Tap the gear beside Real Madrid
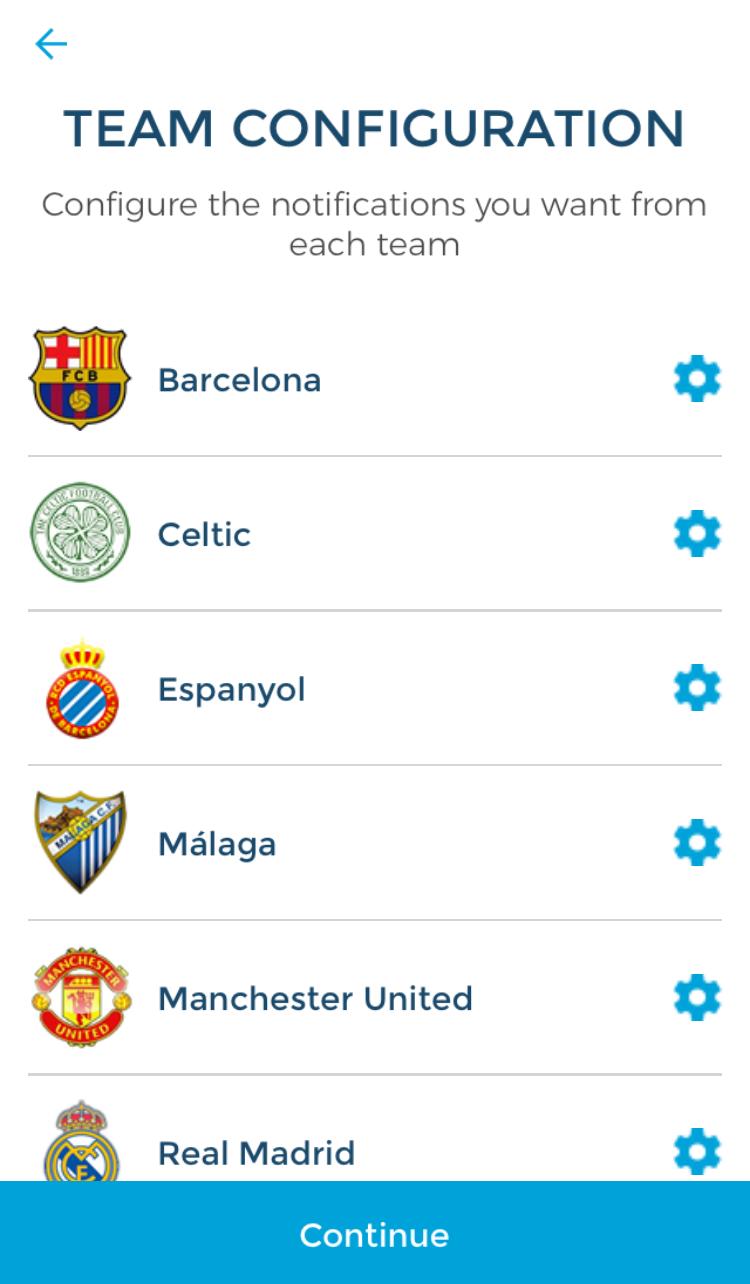The image size is (750, 1284). (x=697, y=1152)
